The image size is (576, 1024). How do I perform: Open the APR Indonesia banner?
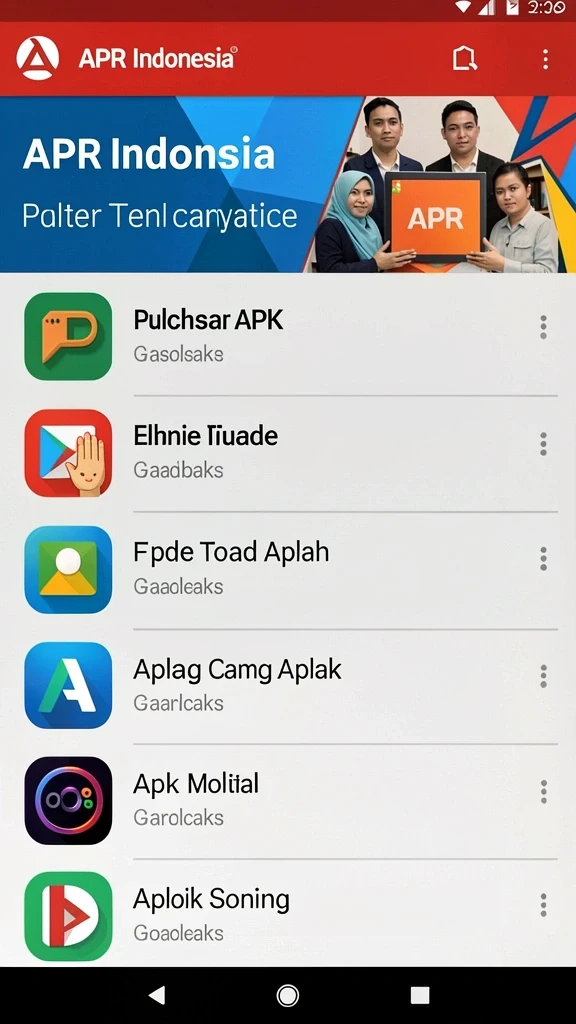click(288, 184)
